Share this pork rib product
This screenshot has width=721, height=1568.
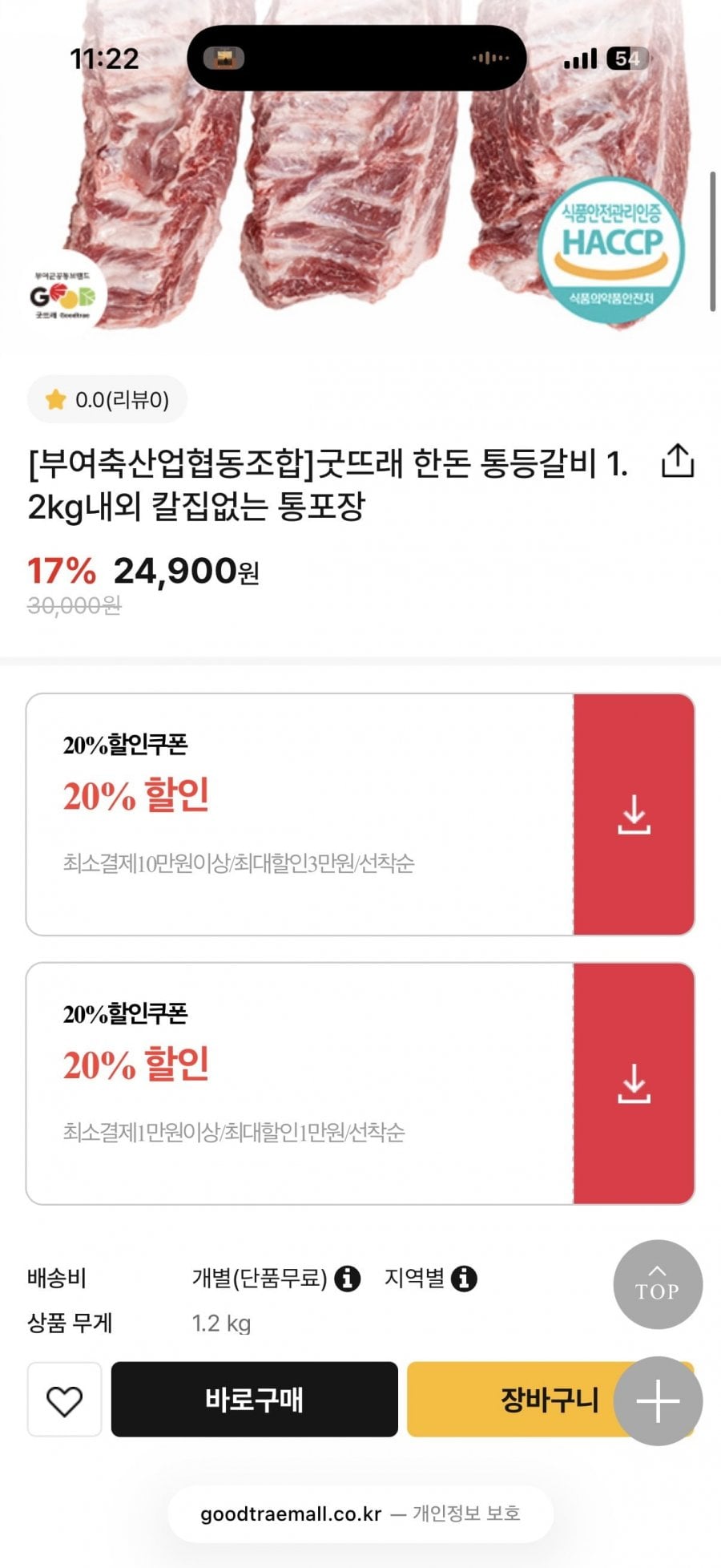coord(678,462)
